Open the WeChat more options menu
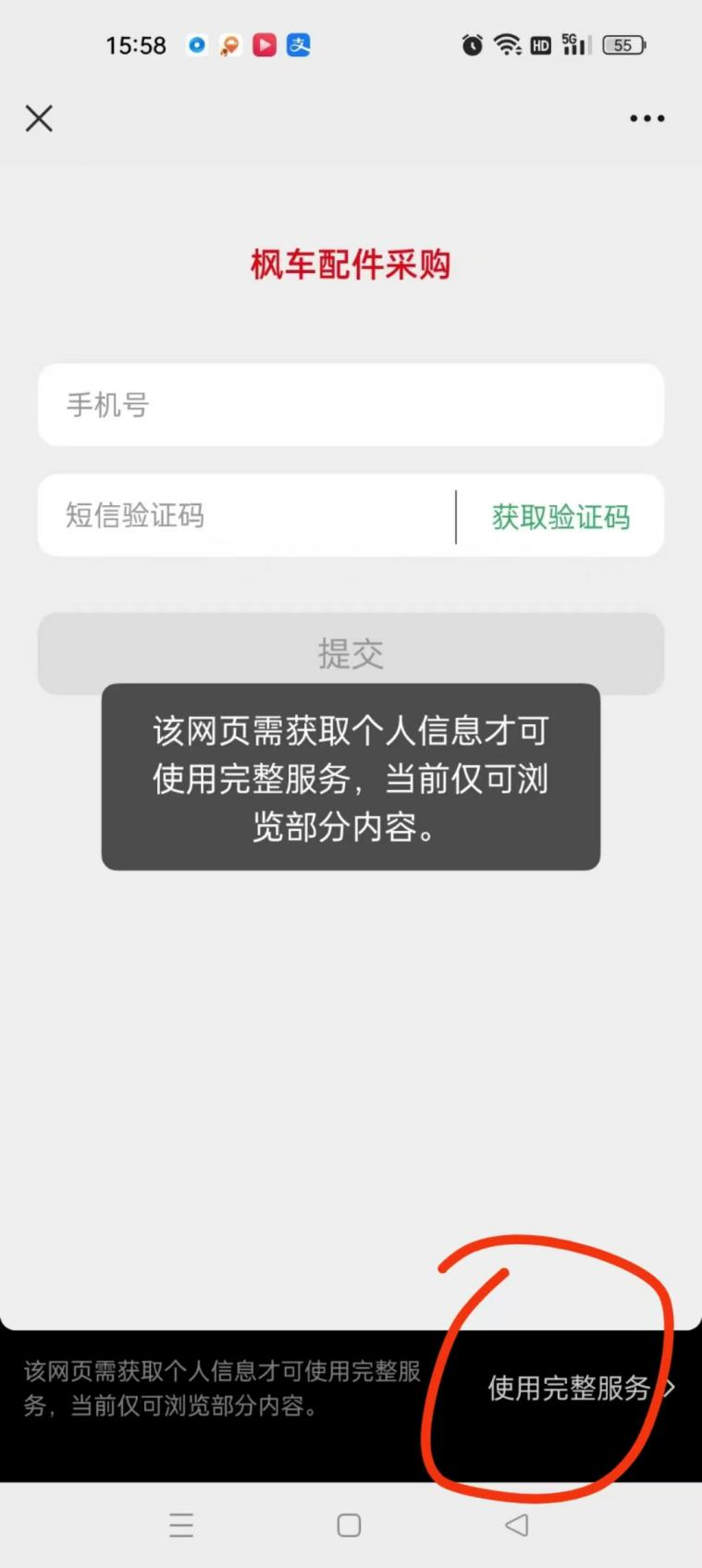Image resolution: width=702 pixels, height=1568 pixels. (x=646, y=118)
